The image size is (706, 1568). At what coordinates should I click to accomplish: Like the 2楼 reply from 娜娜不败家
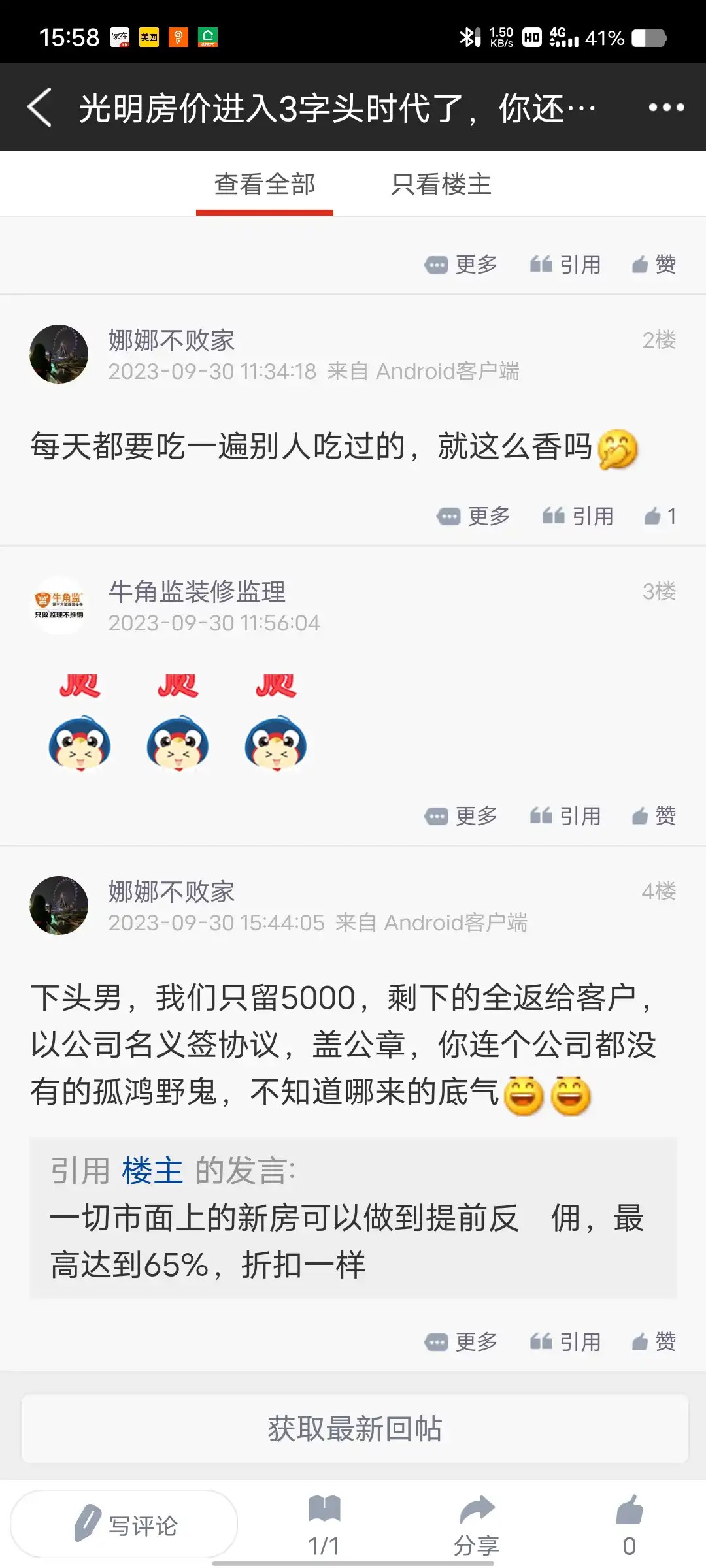660,517
